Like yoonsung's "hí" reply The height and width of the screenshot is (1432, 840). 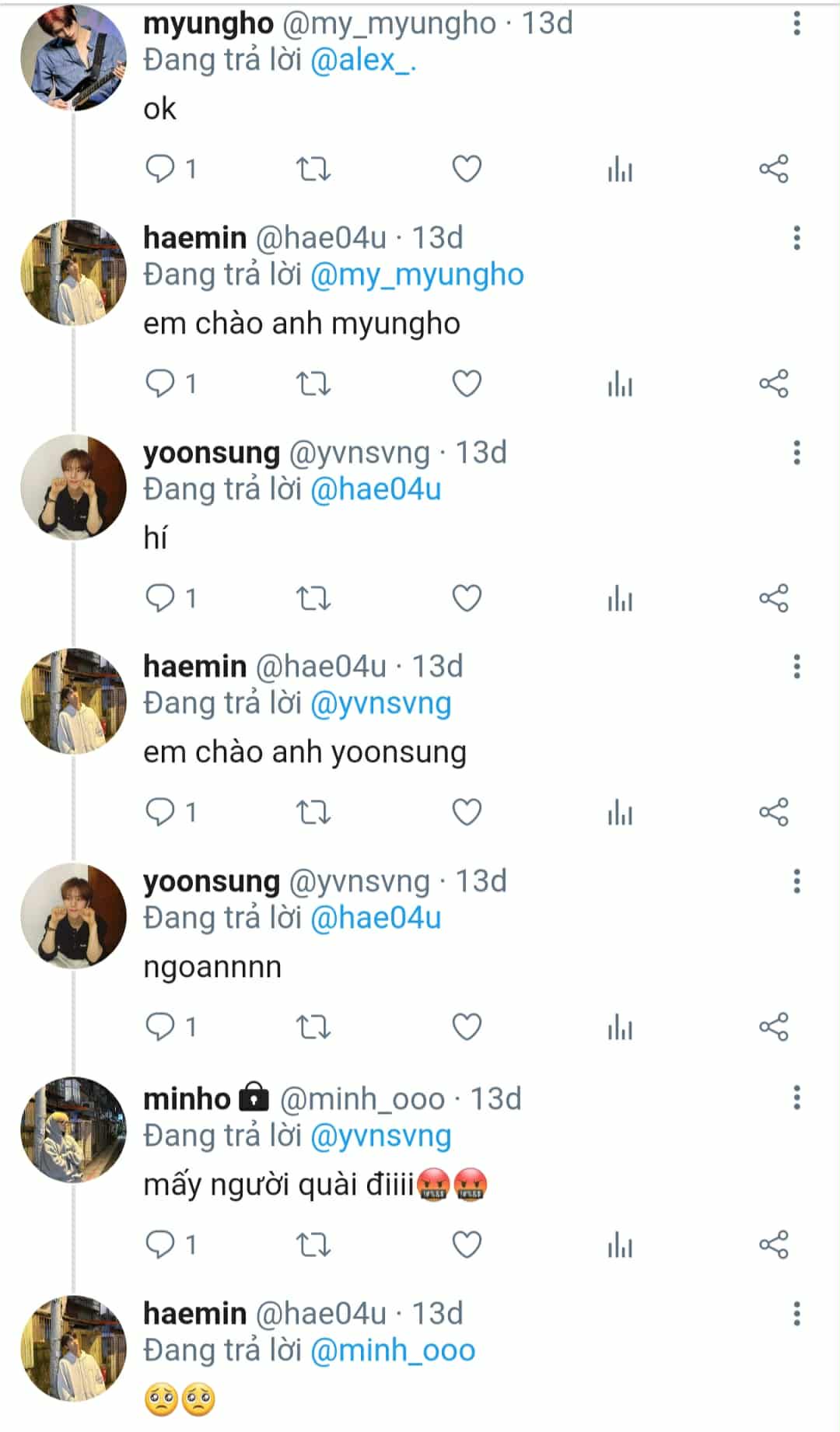pos(467,598)
